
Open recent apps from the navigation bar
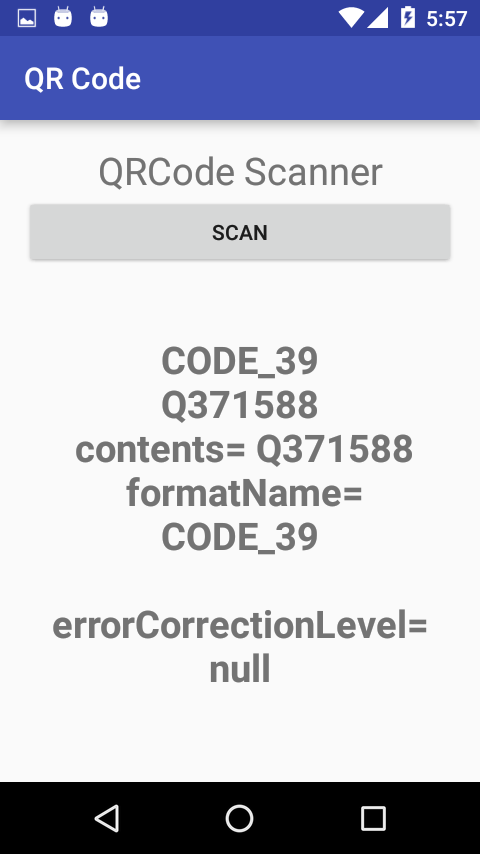[x=373, y=818]
